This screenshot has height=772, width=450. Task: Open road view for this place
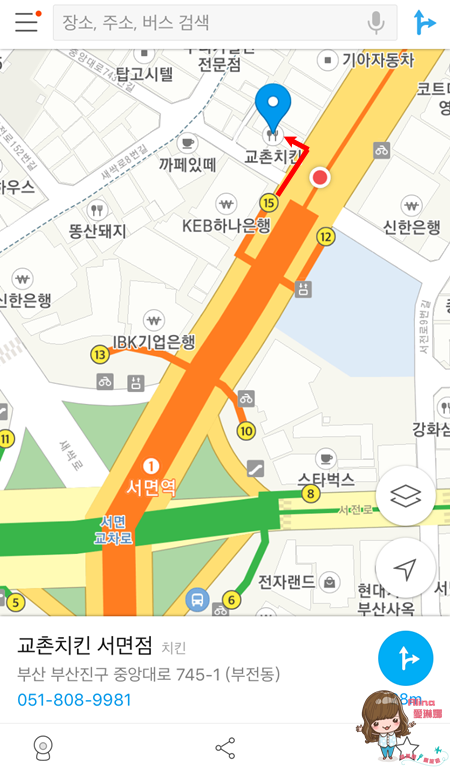click(43, 748)
